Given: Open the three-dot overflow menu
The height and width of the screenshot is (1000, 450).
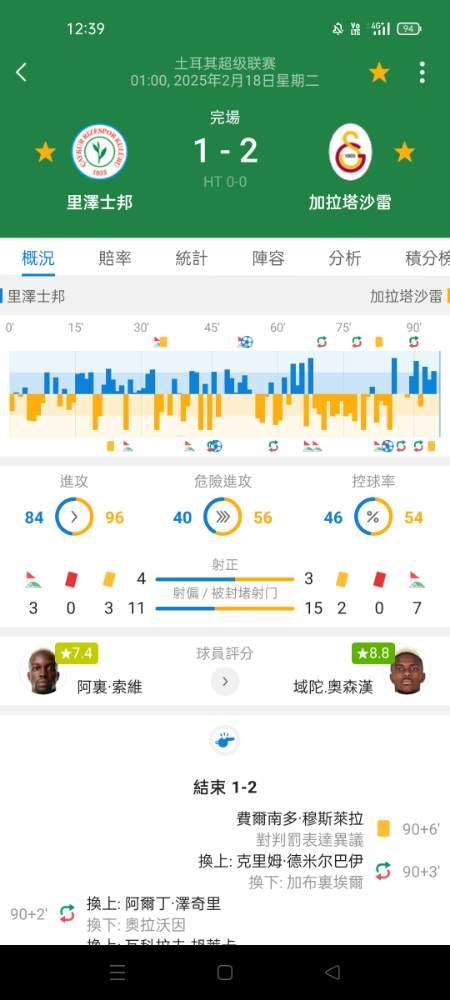Looking at the screenshot, I should pos(422,73).
